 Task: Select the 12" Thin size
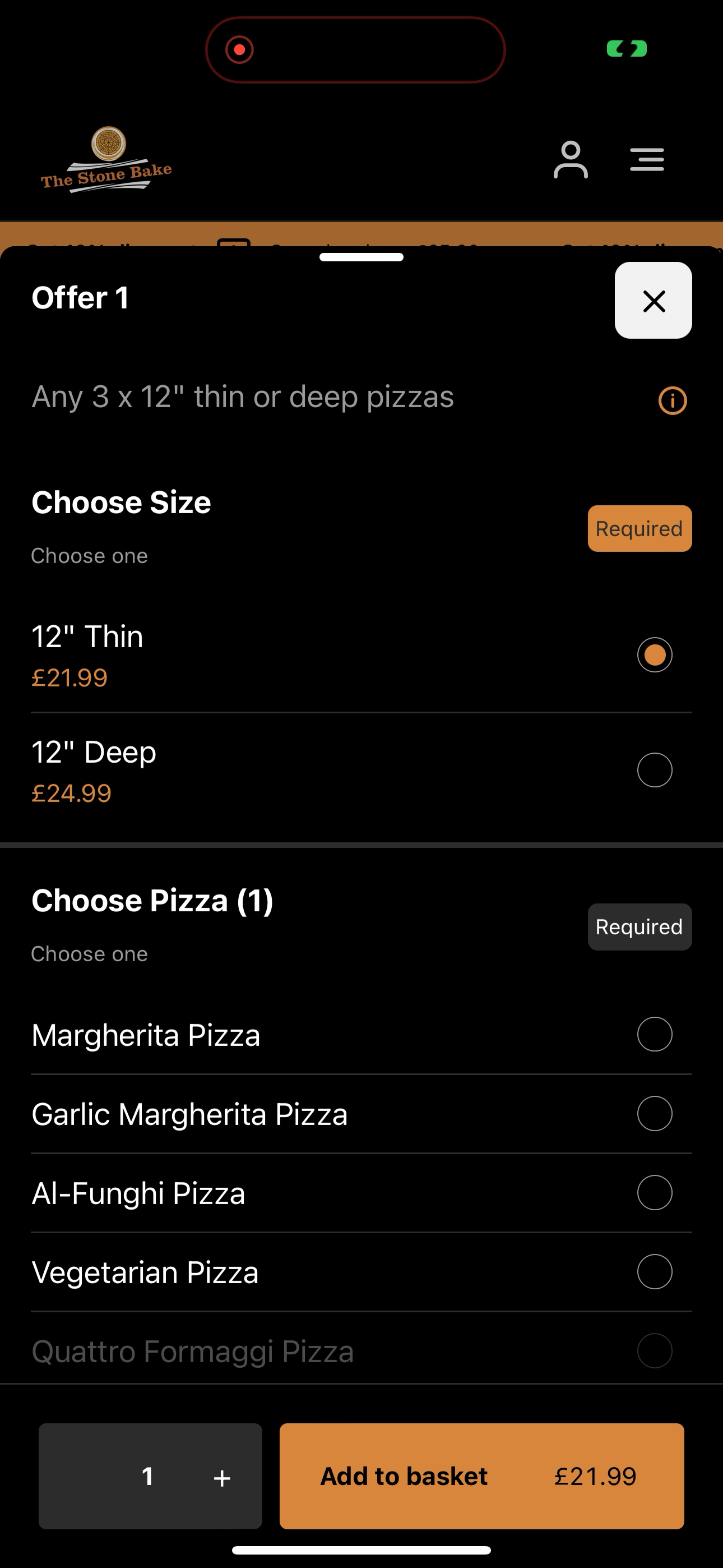pyautogui.click(x=361, y=655)
